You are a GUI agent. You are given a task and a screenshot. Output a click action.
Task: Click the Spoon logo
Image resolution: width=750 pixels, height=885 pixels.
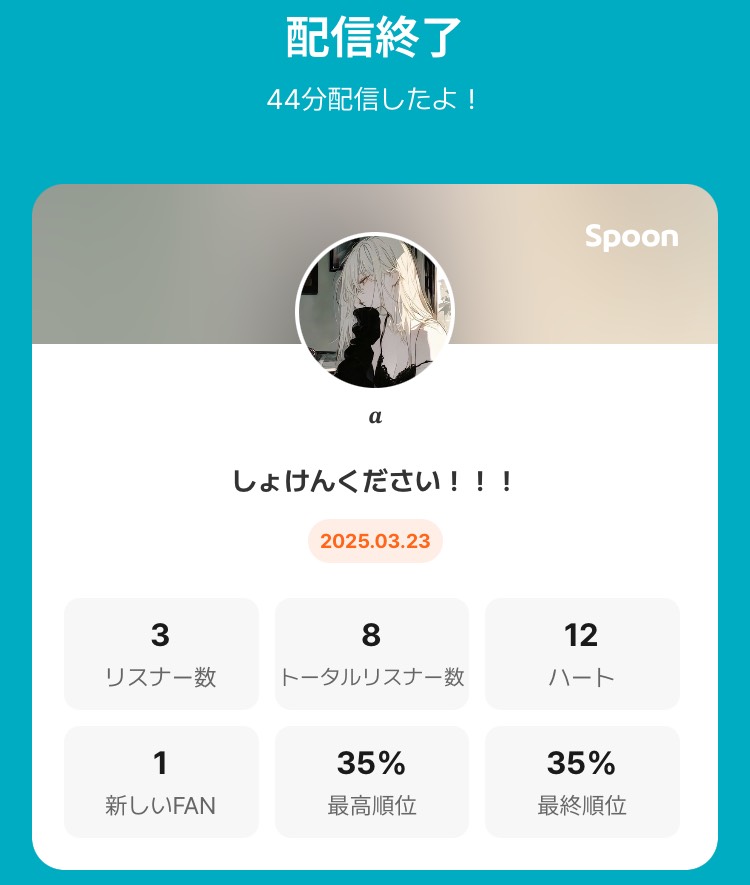click(x=632, y=237)
